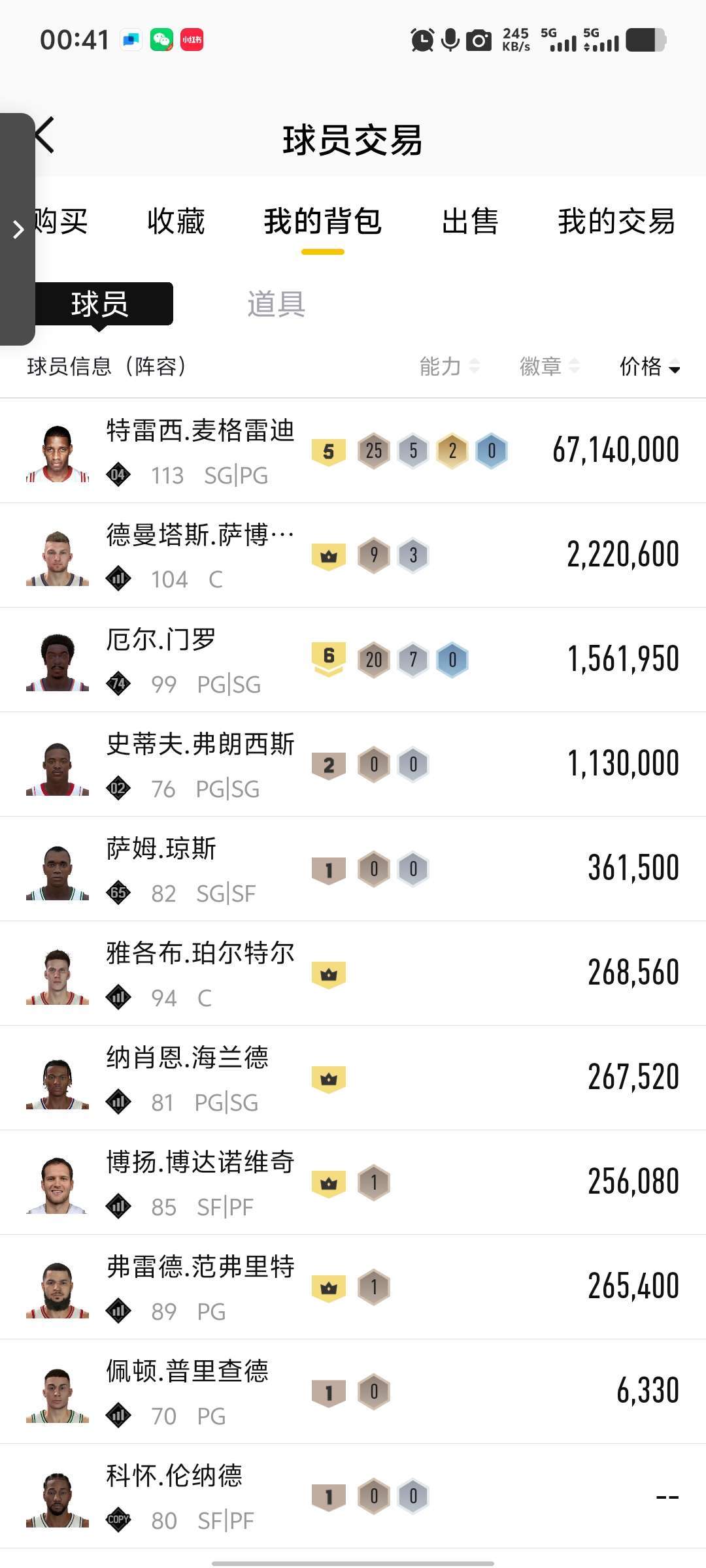The image size is (706, 1568).
Task: Open player 史蒂夫.弗朗西斯
Action: pos(353,764)
